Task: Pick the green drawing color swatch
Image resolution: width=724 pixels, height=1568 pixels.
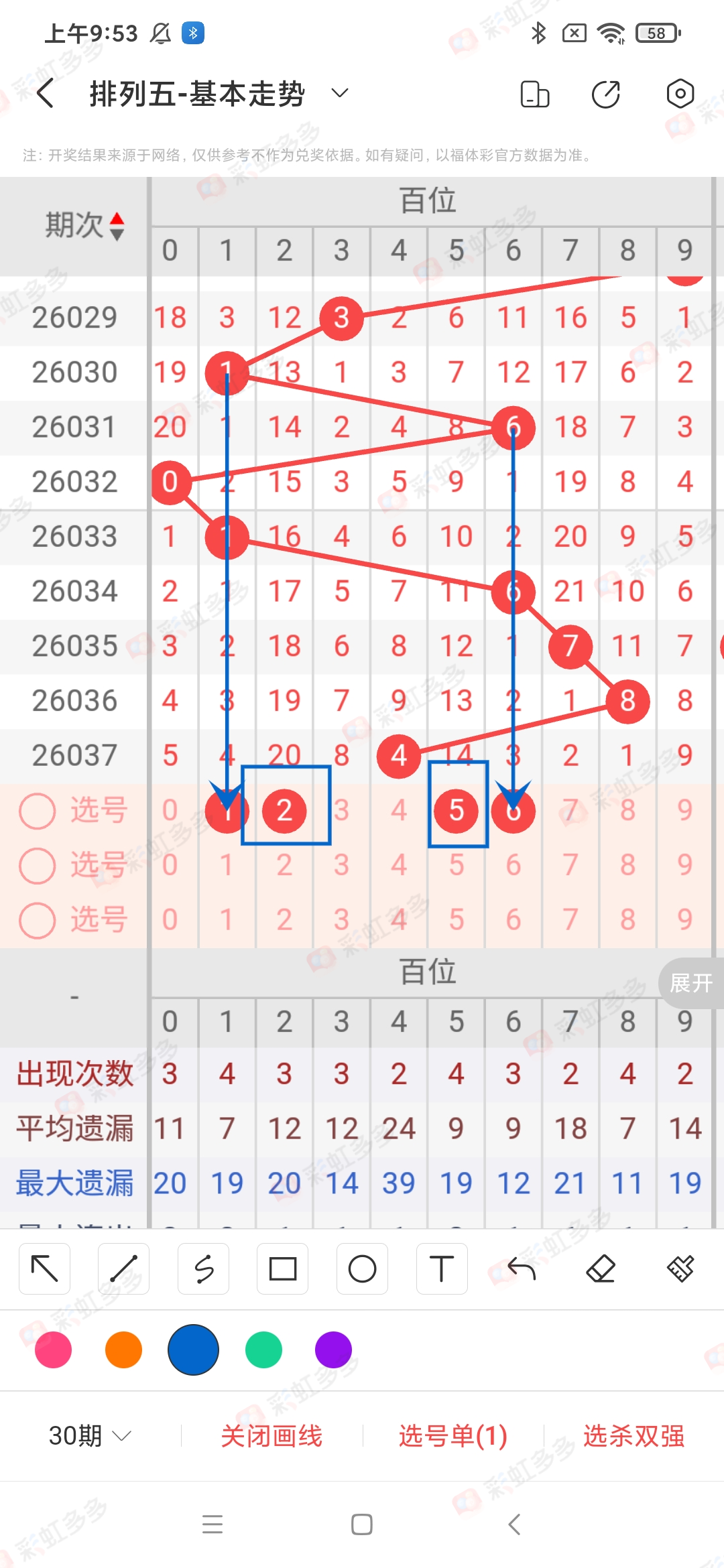Action: pyautogui.click(x=263, y=1350)
